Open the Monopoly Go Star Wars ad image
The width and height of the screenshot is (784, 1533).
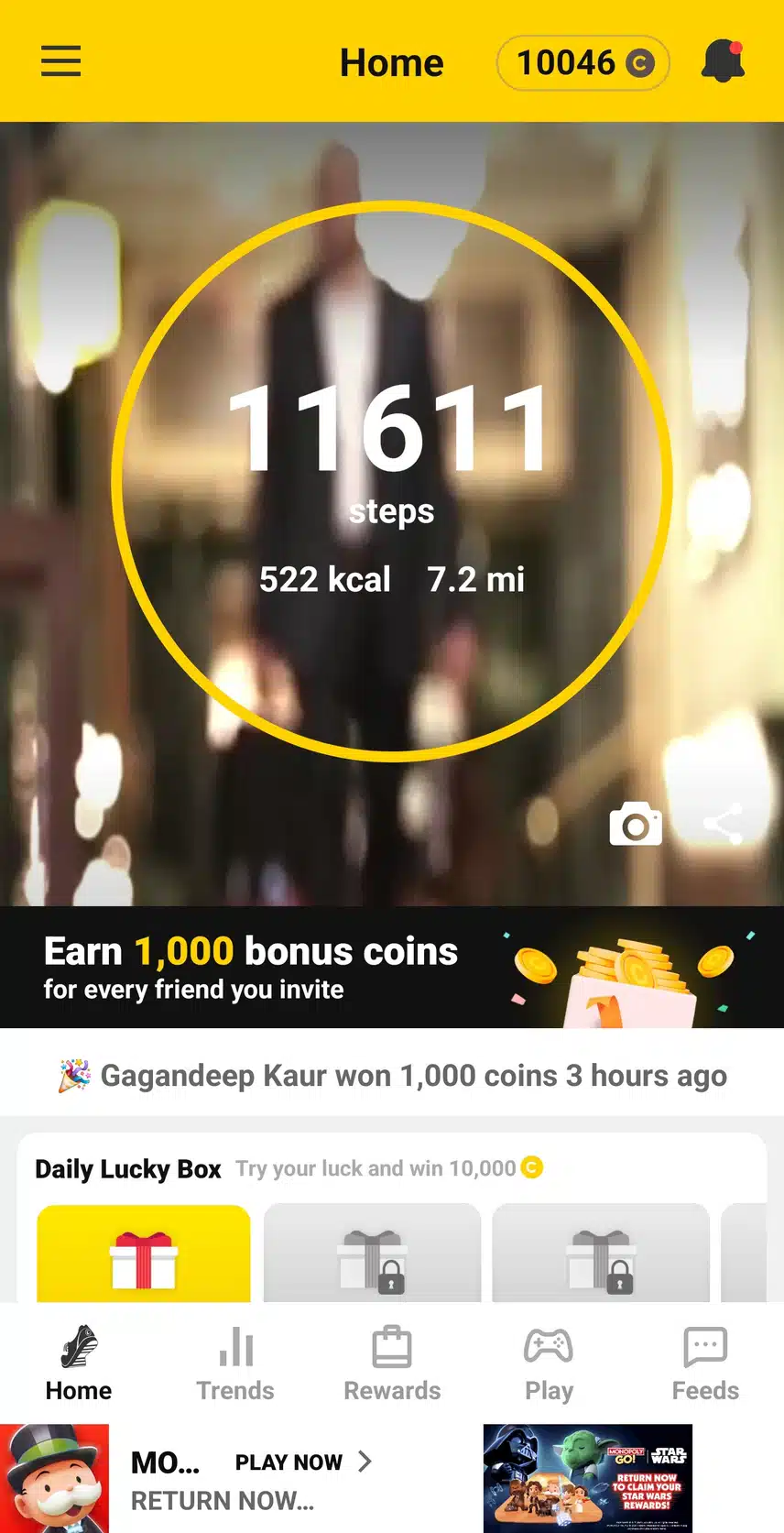588,1478
